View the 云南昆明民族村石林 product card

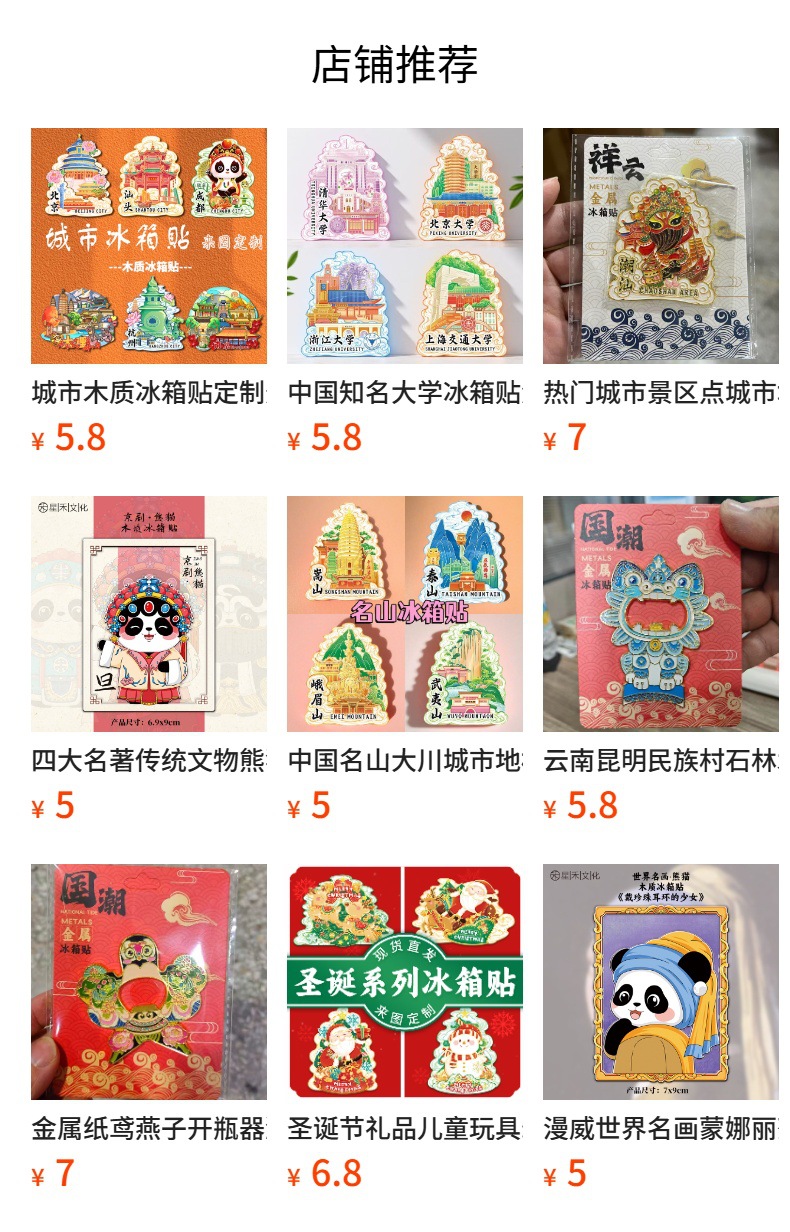pos(660,614)
